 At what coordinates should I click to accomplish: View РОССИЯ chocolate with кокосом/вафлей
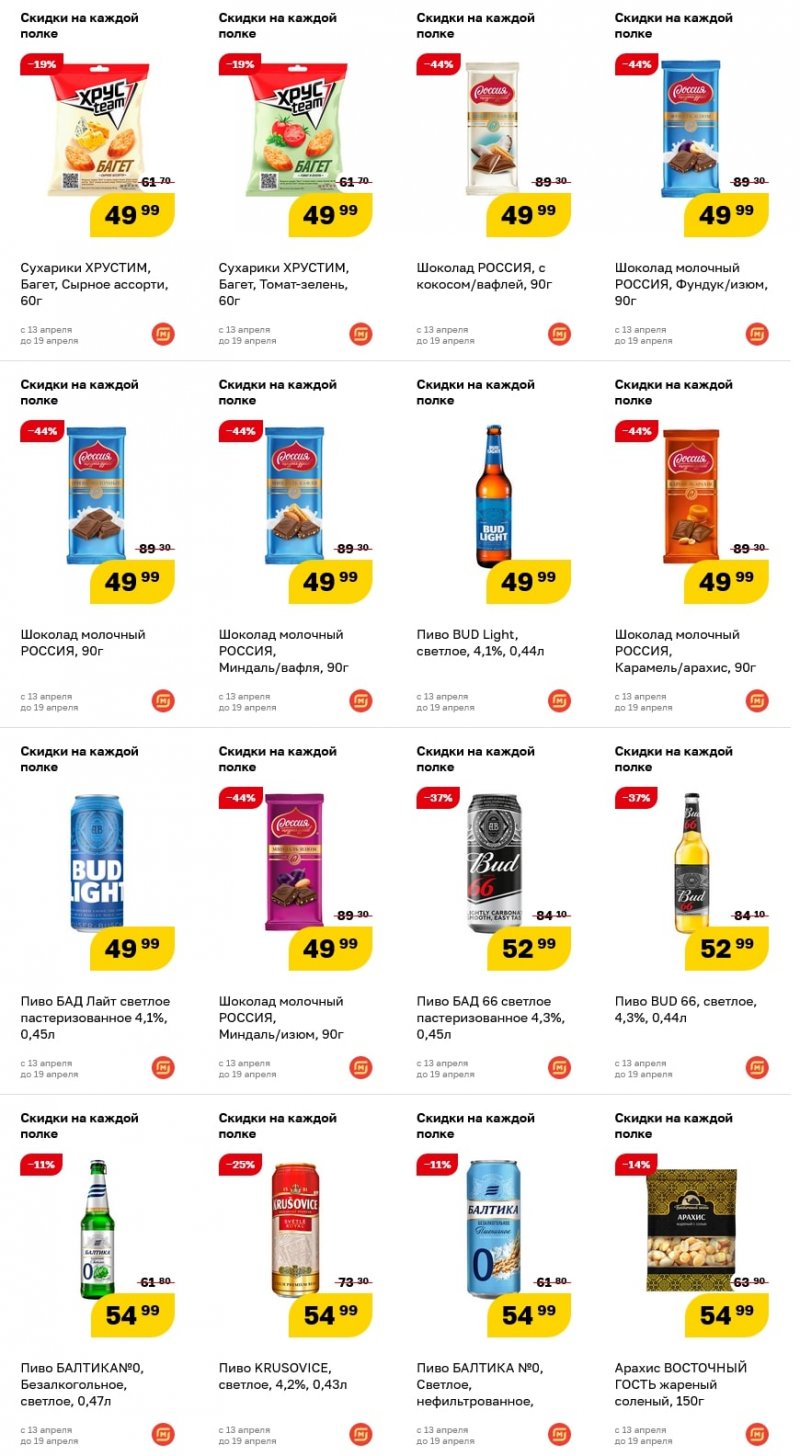(x=494, y=180)
